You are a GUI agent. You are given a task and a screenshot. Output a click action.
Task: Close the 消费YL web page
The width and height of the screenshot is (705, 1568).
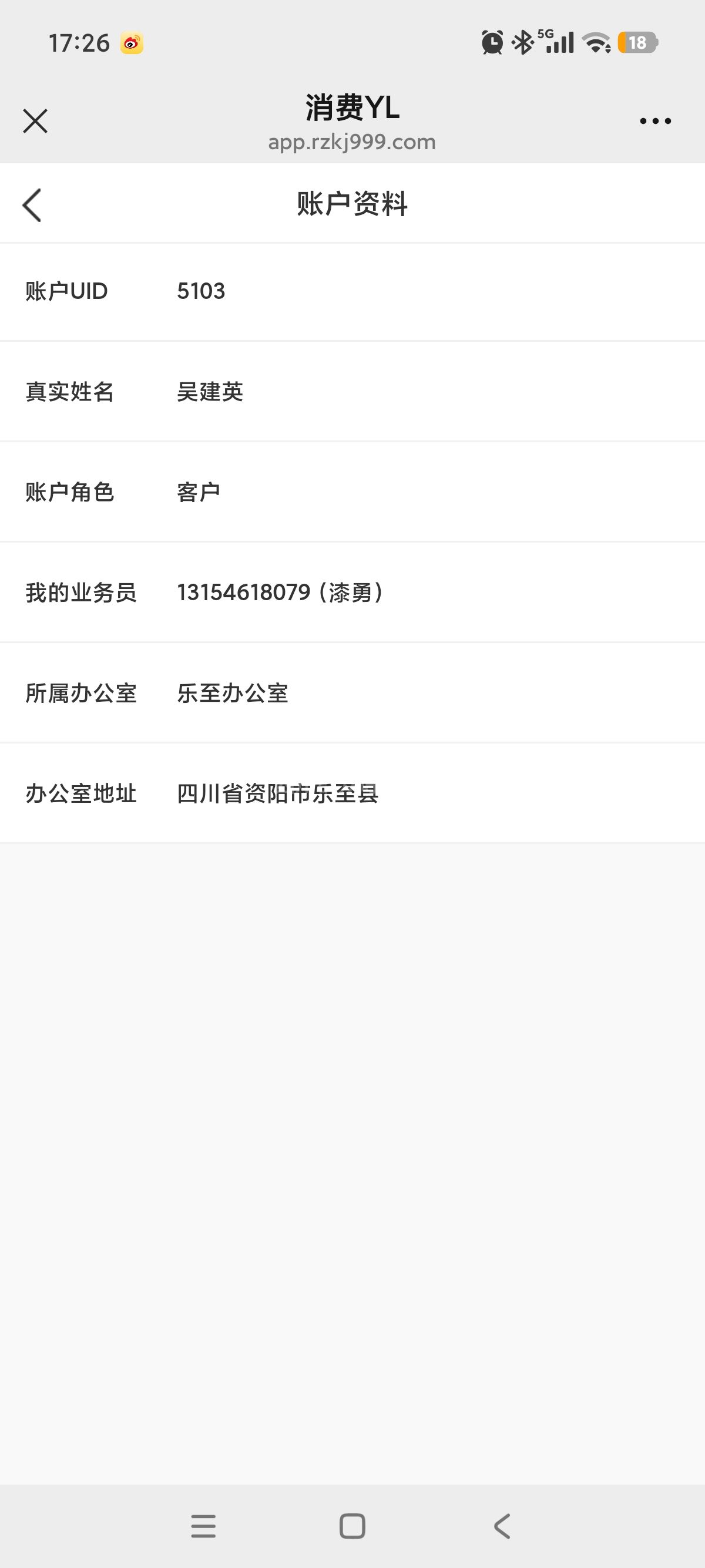(x=35, y=120)
